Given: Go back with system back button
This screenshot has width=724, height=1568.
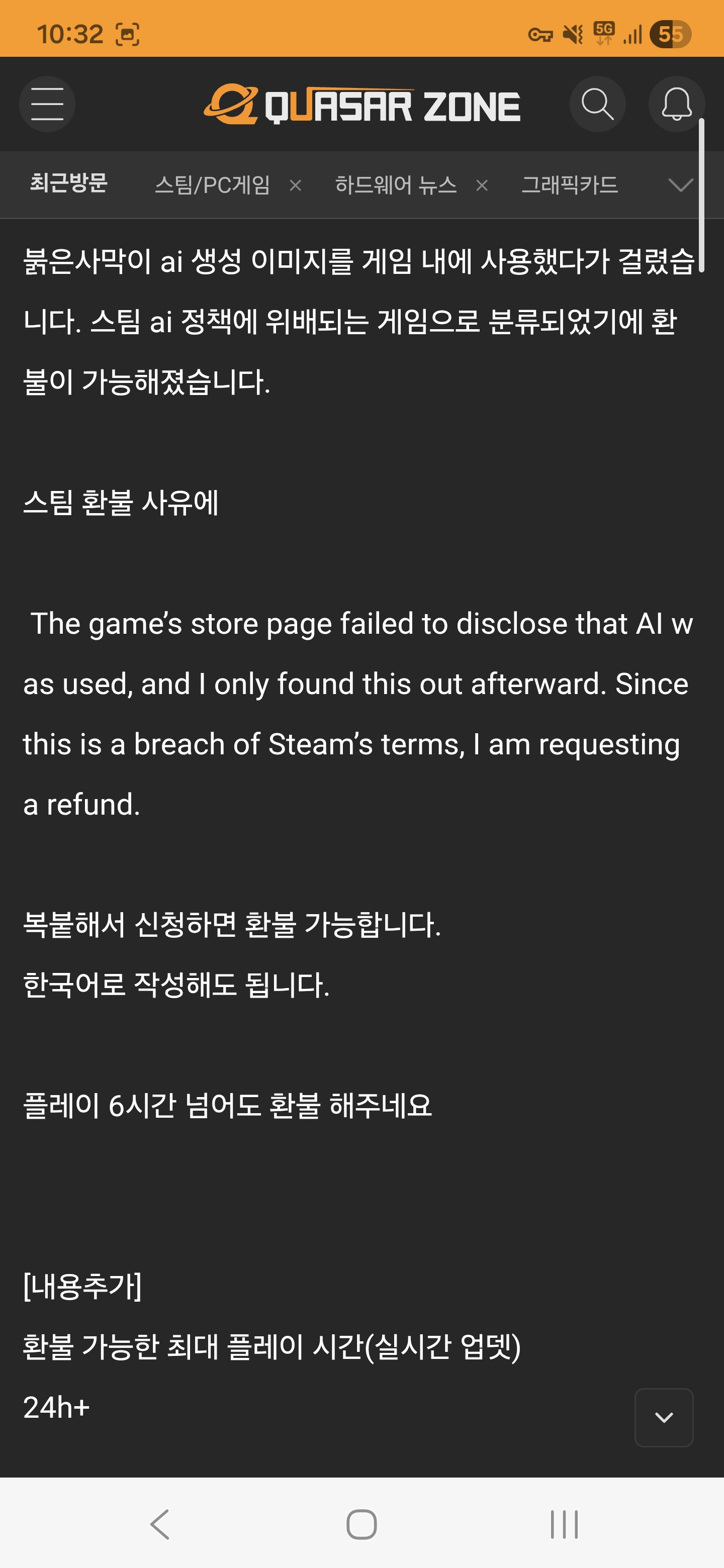Looking at the screenshot, I should pyautogui.click(x=159, y=1524).
